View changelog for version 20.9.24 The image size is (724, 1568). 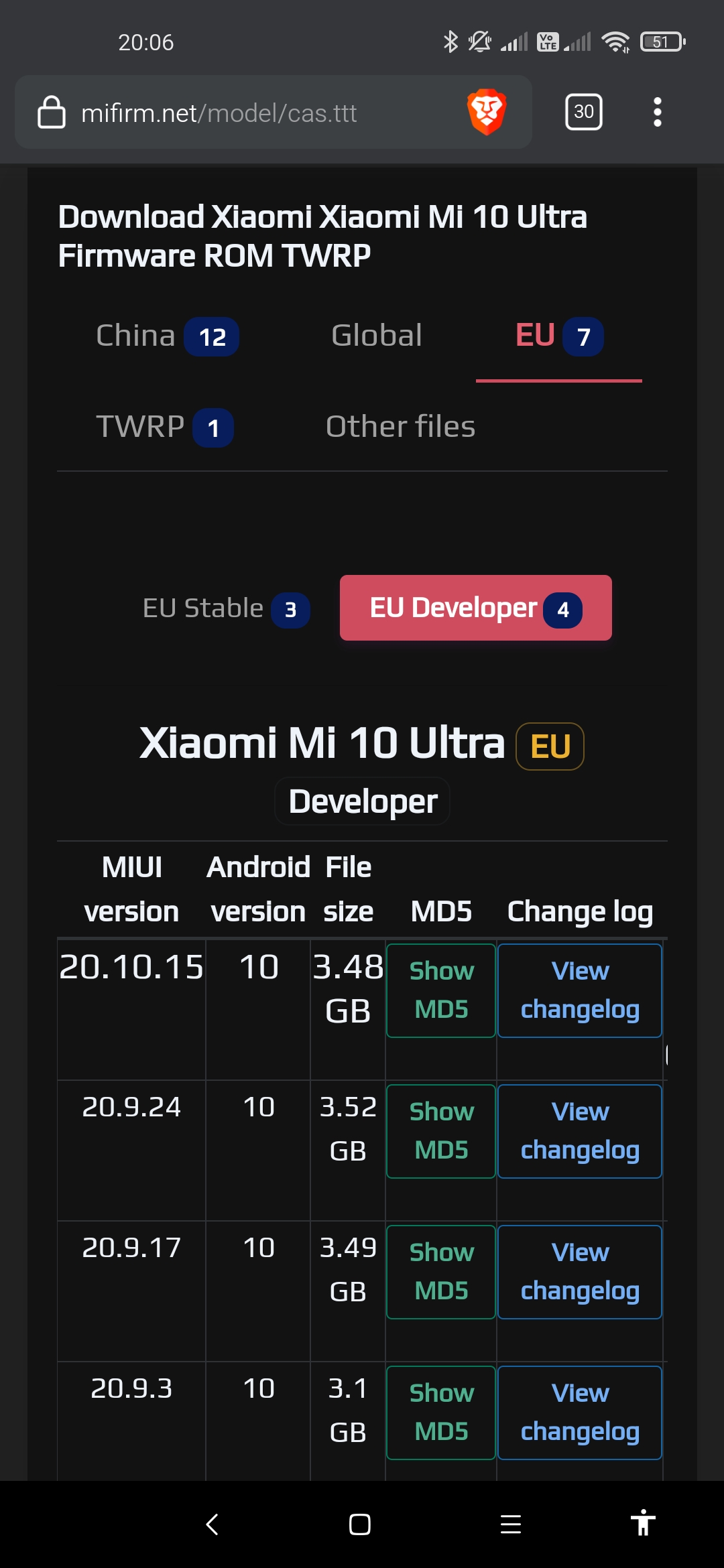[580, 1131]
